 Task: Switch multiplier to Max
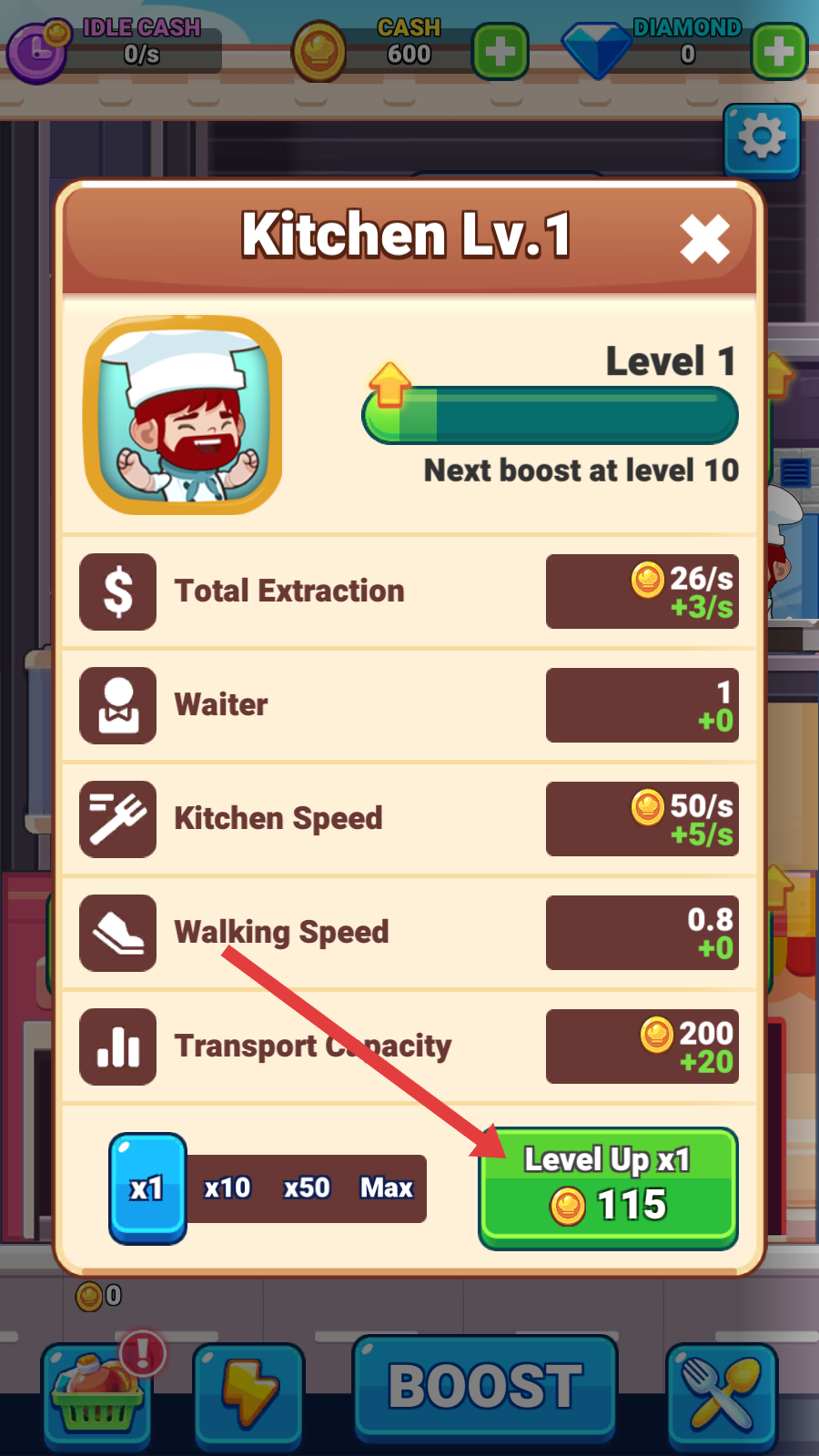click(387, 1188)
